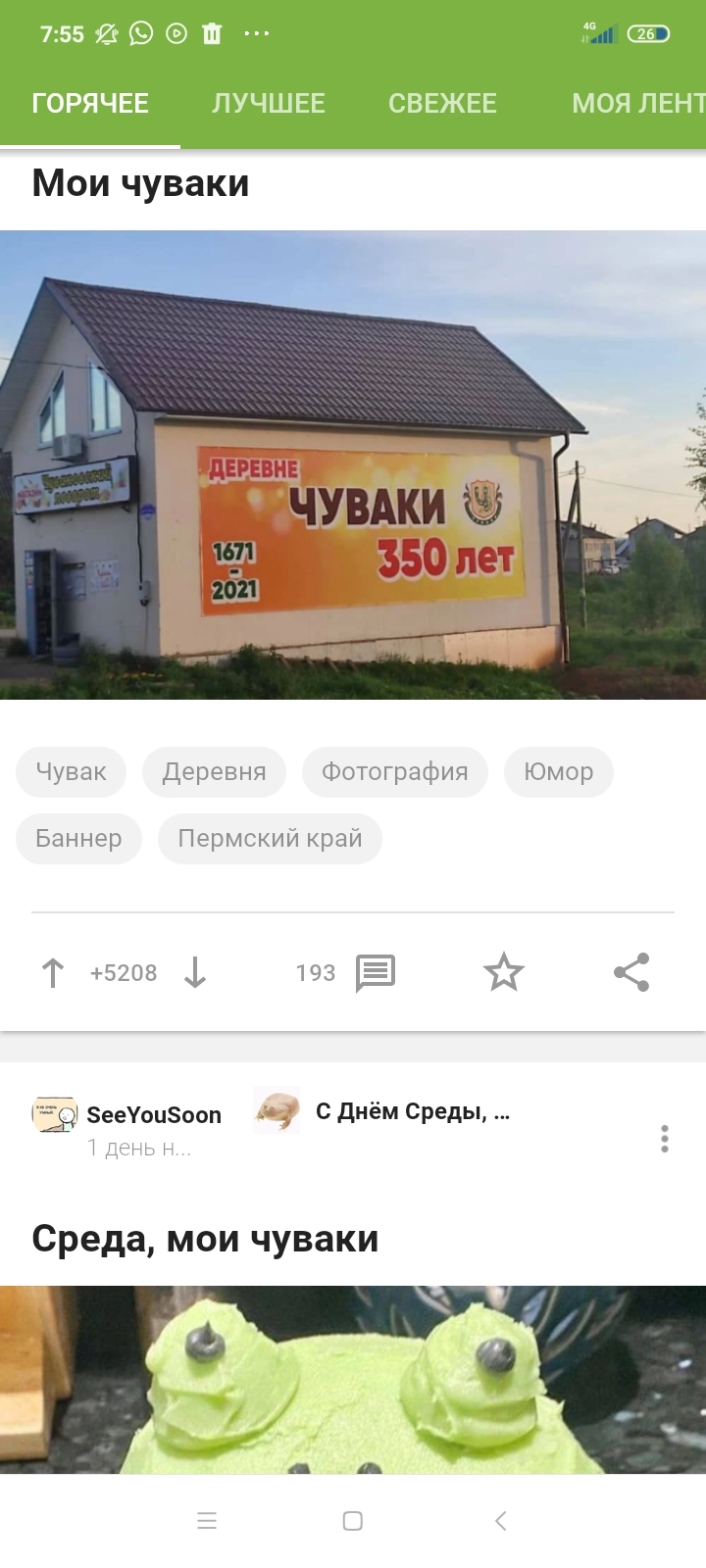706x1568 pixels.
Task: Select the Фотография tag
Action: (x=394, y=771)
